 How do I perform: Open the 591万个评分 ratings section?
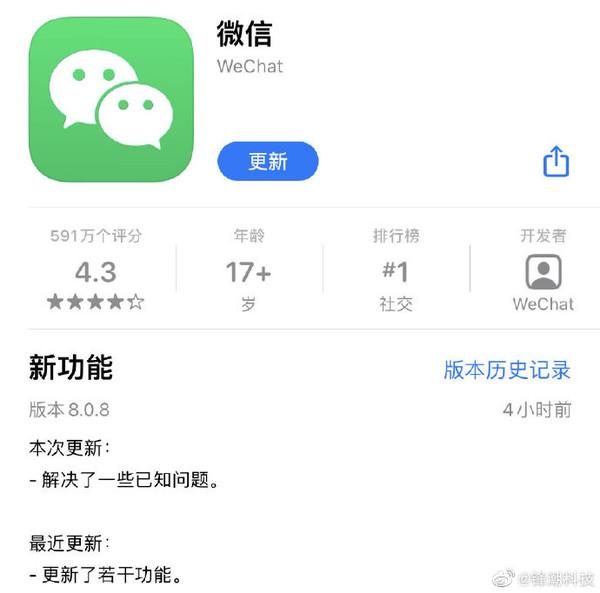pyautogui.click(x=96, y=271)
